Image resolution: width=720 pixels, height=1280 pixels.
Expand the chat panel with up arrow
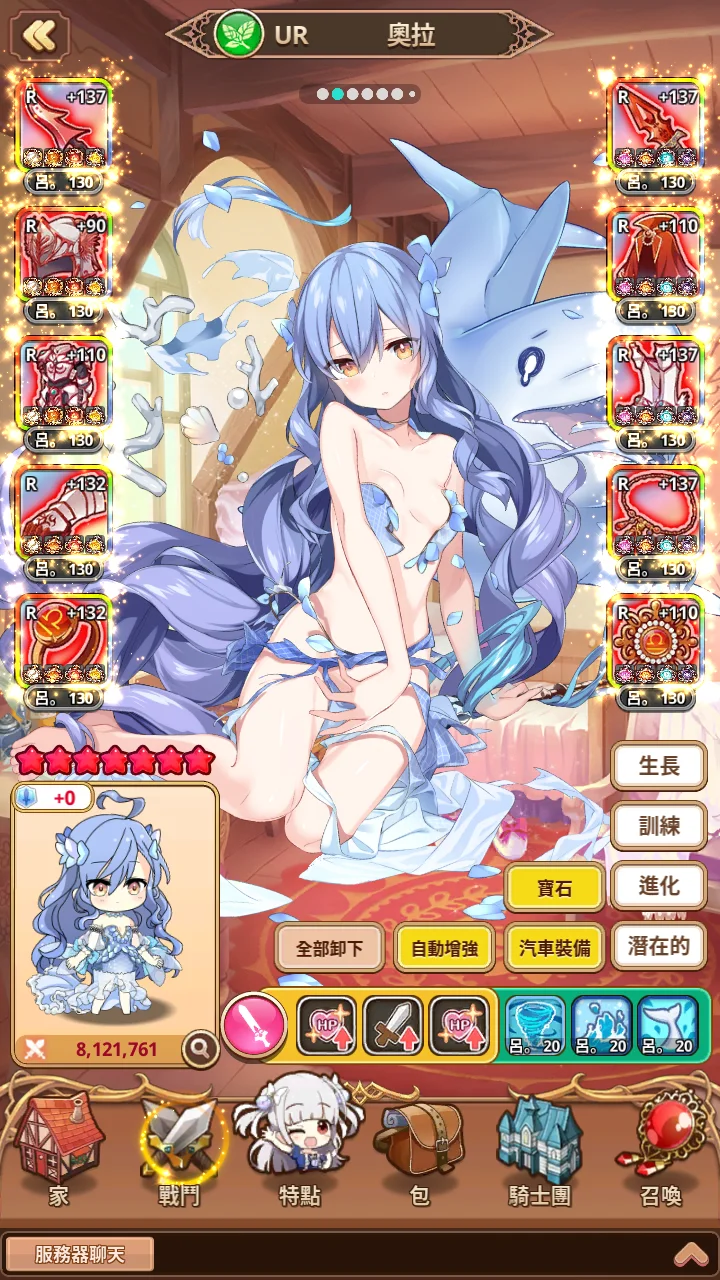pyautogui.click(x=691, y=1254)
